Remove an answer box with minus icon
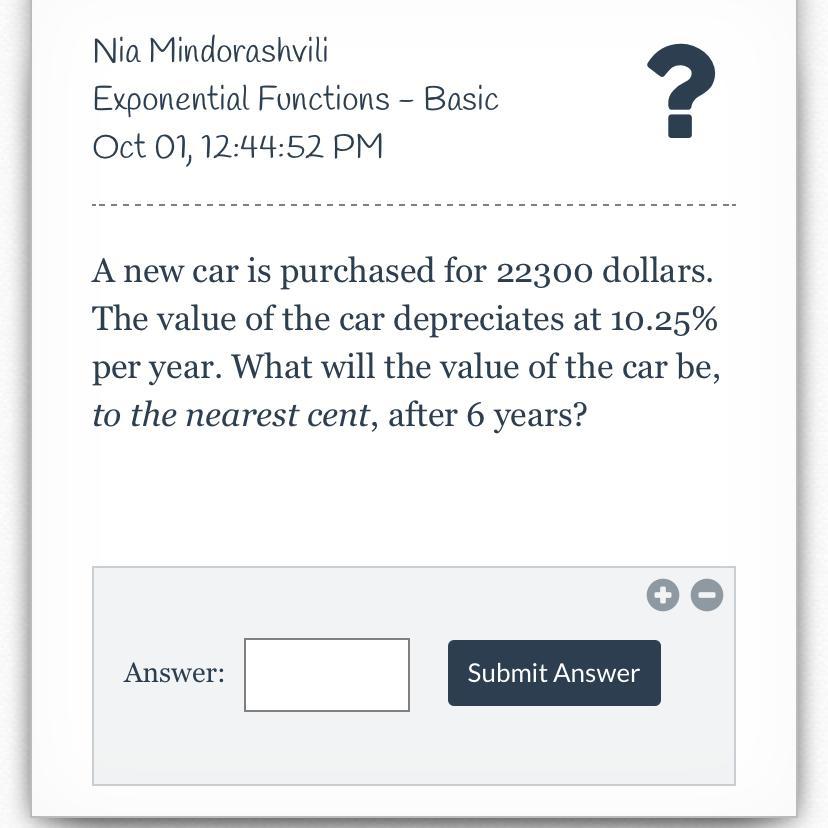Image resolution: width=828 pixels, height=828 pixels. (x=707, y=595)
